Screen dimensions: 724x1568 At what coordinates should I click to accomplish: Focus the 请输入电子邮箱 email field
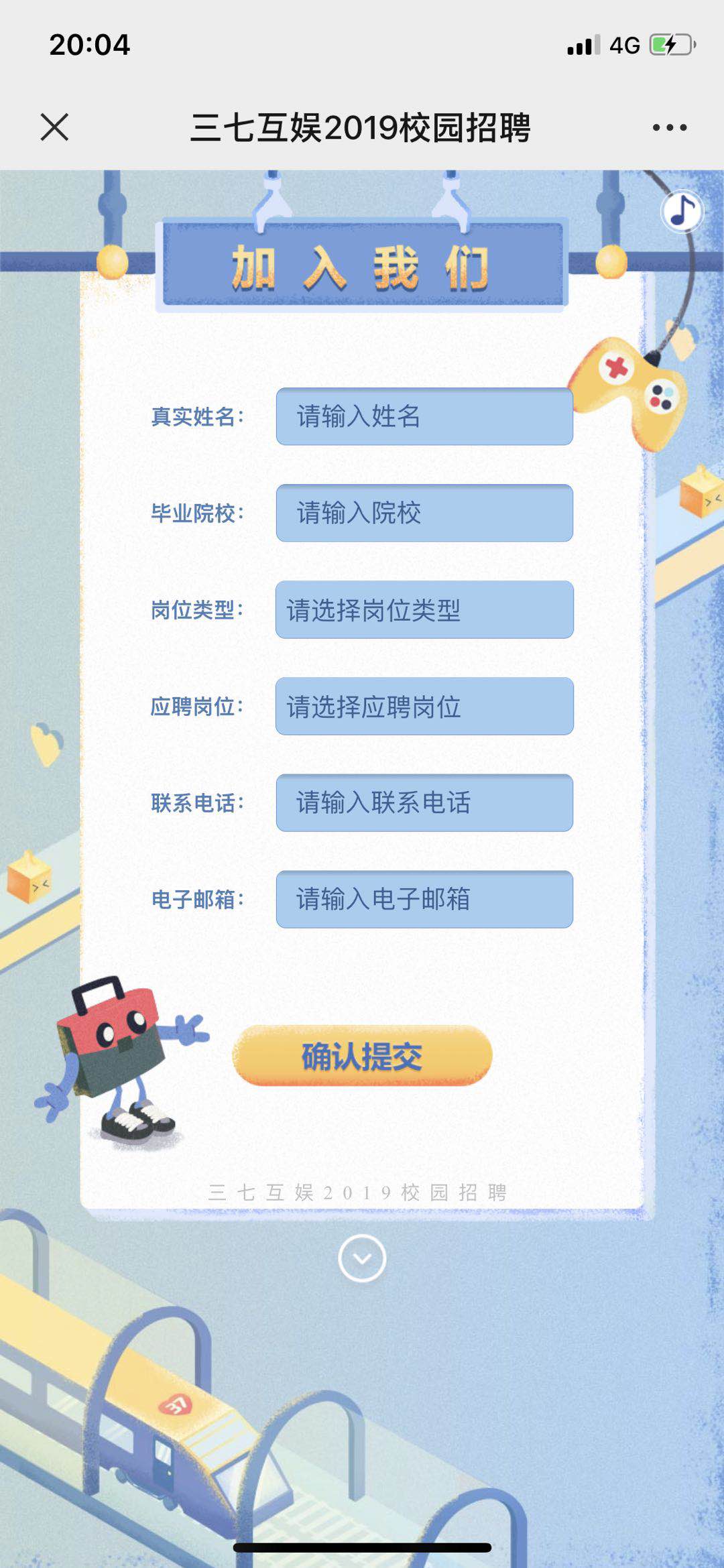(x=424, y=899)
